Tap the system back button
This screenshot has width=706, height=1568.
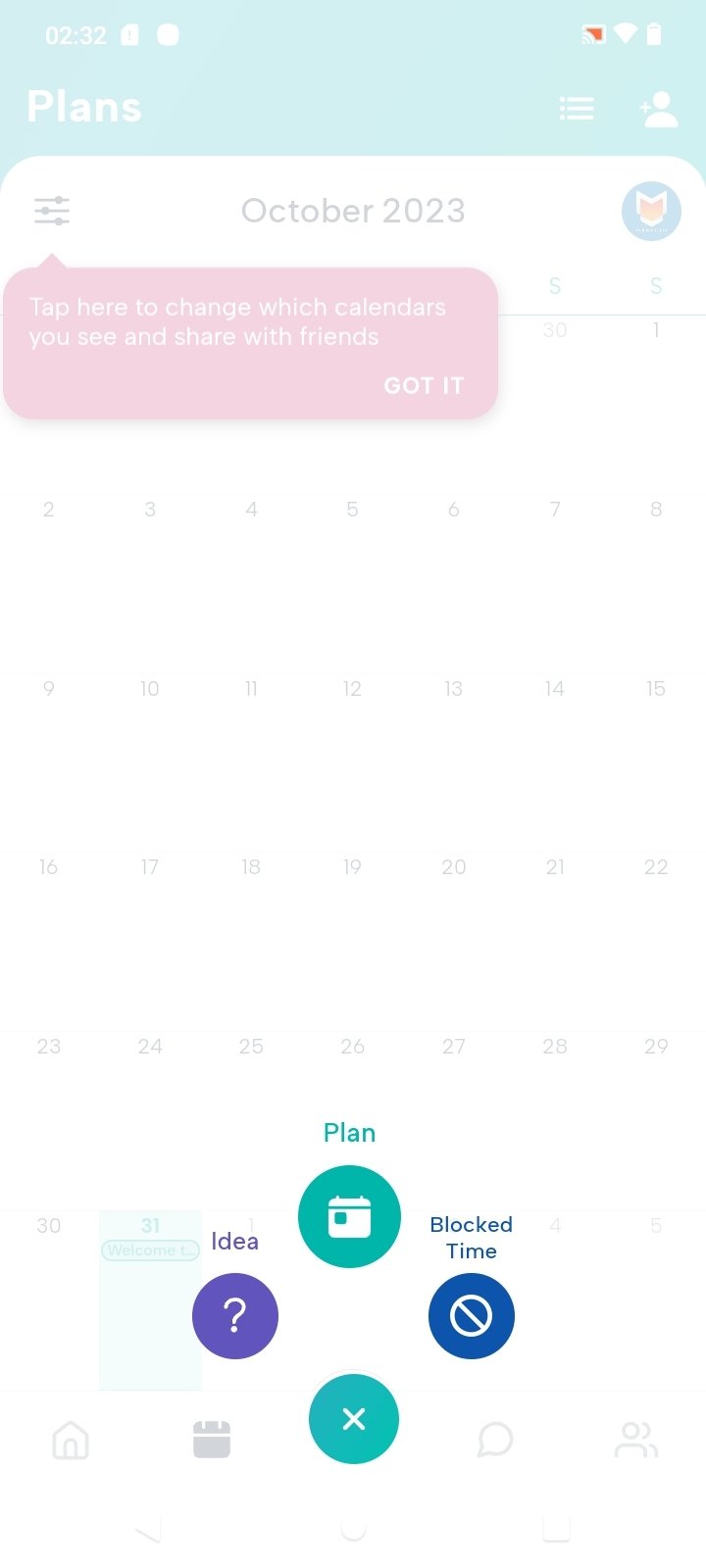pyautogui.click(x=148, y=1529)
